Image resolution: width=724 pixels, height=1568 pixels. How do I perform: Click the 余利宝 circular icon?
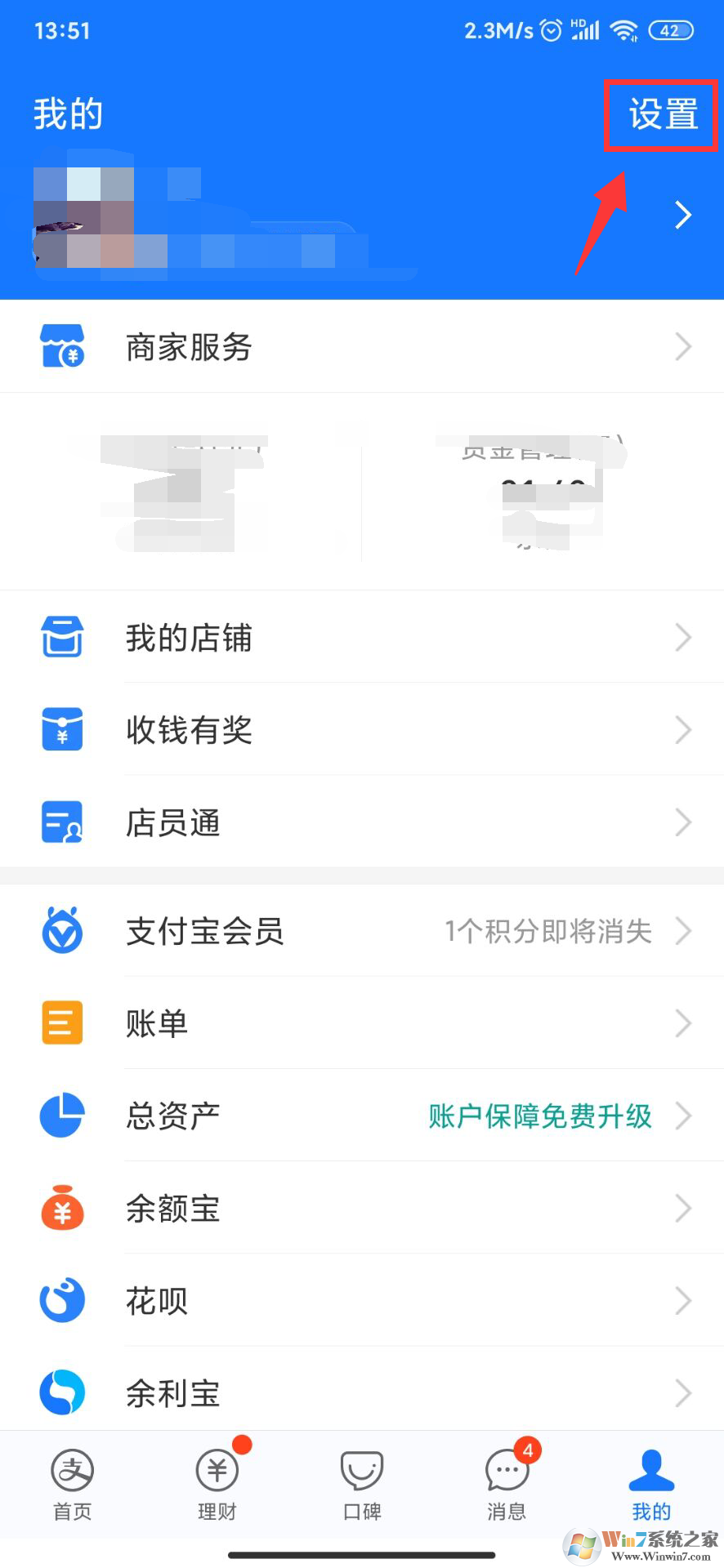[61, 1393]
